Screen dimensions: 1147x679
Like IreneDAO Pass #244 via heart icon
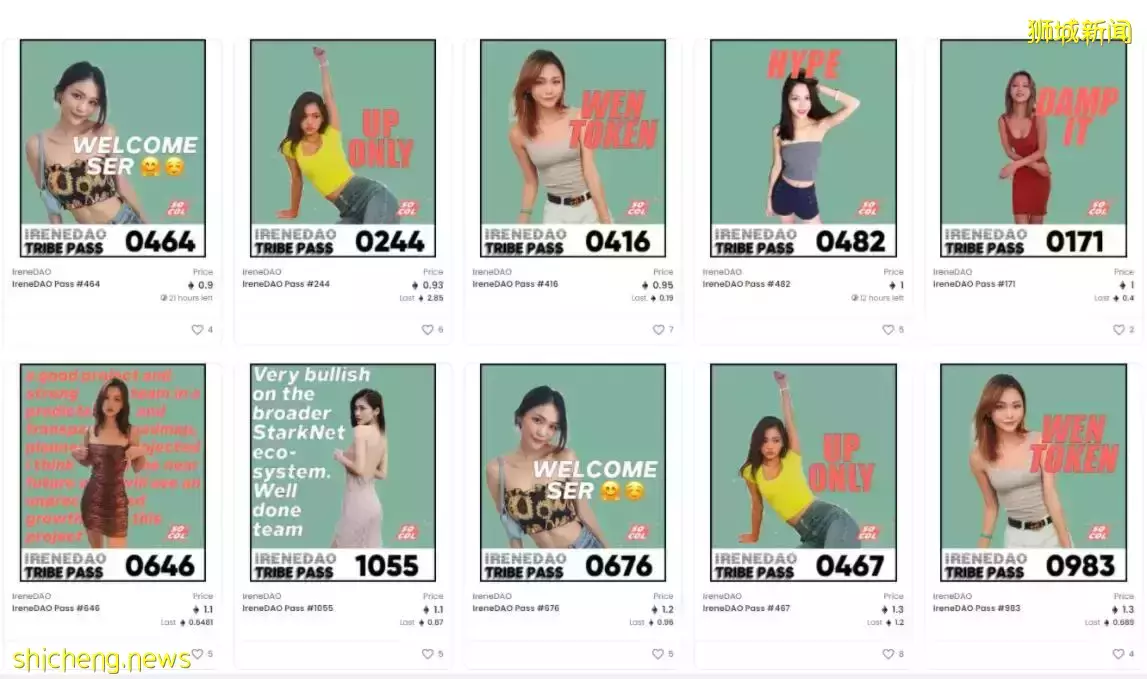pos(427,329)
